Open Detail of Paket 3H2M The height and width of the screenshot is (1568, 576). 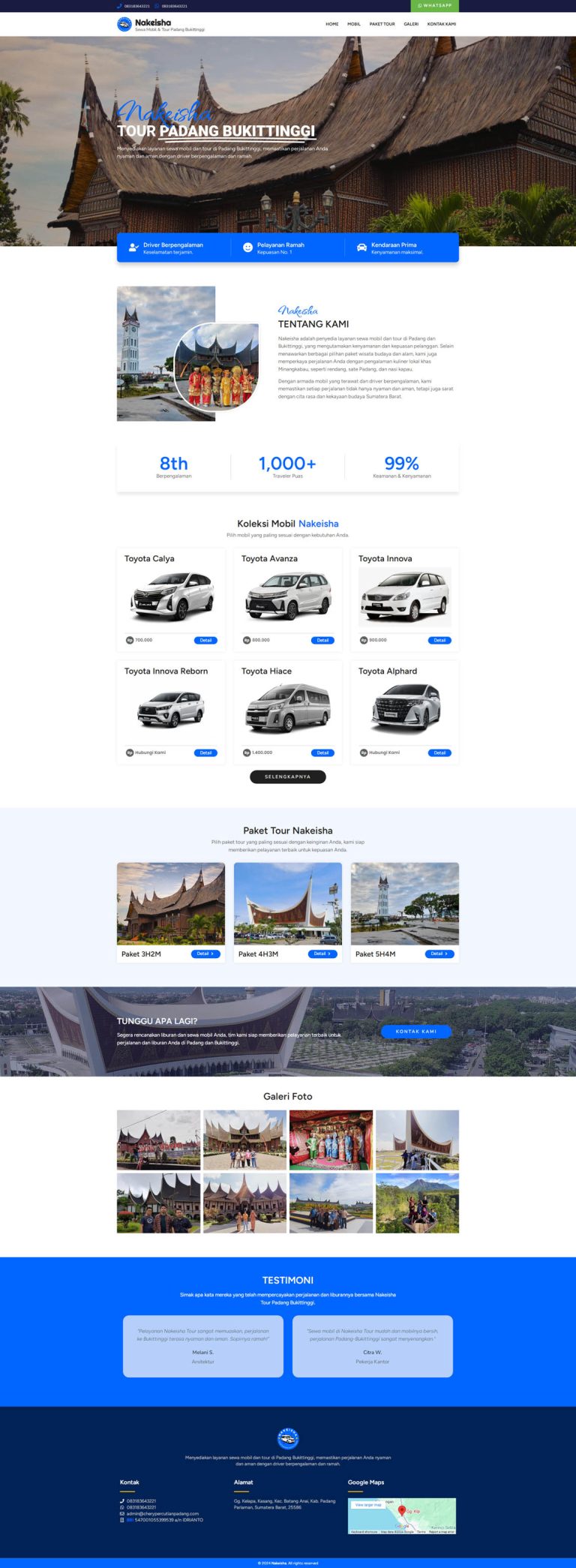pos(205,954)
